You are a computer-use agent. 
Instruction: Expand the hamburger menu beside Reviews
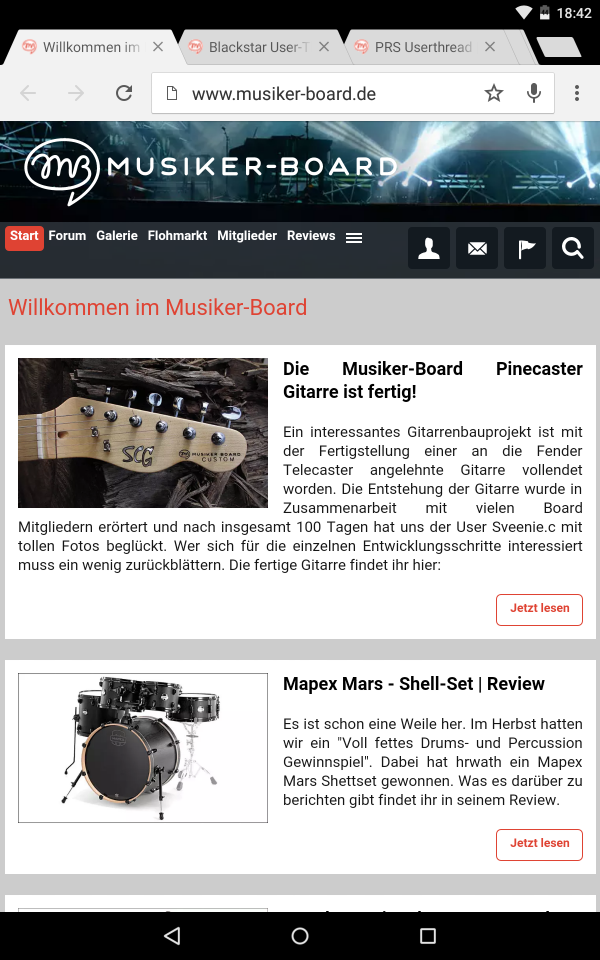354,238
